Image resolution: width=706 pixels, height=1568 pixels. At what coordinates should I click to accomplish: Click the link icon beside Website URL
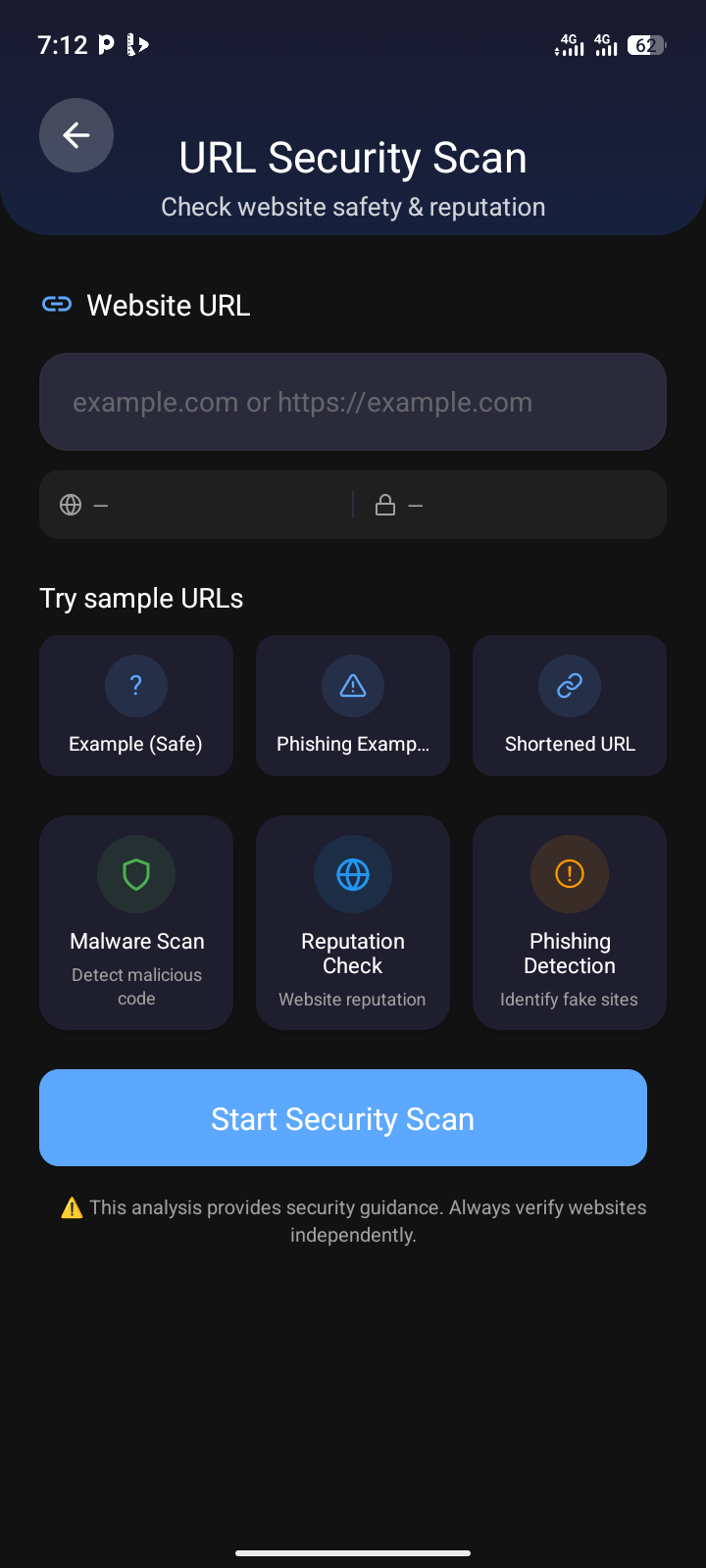click(x=56, y=304)
